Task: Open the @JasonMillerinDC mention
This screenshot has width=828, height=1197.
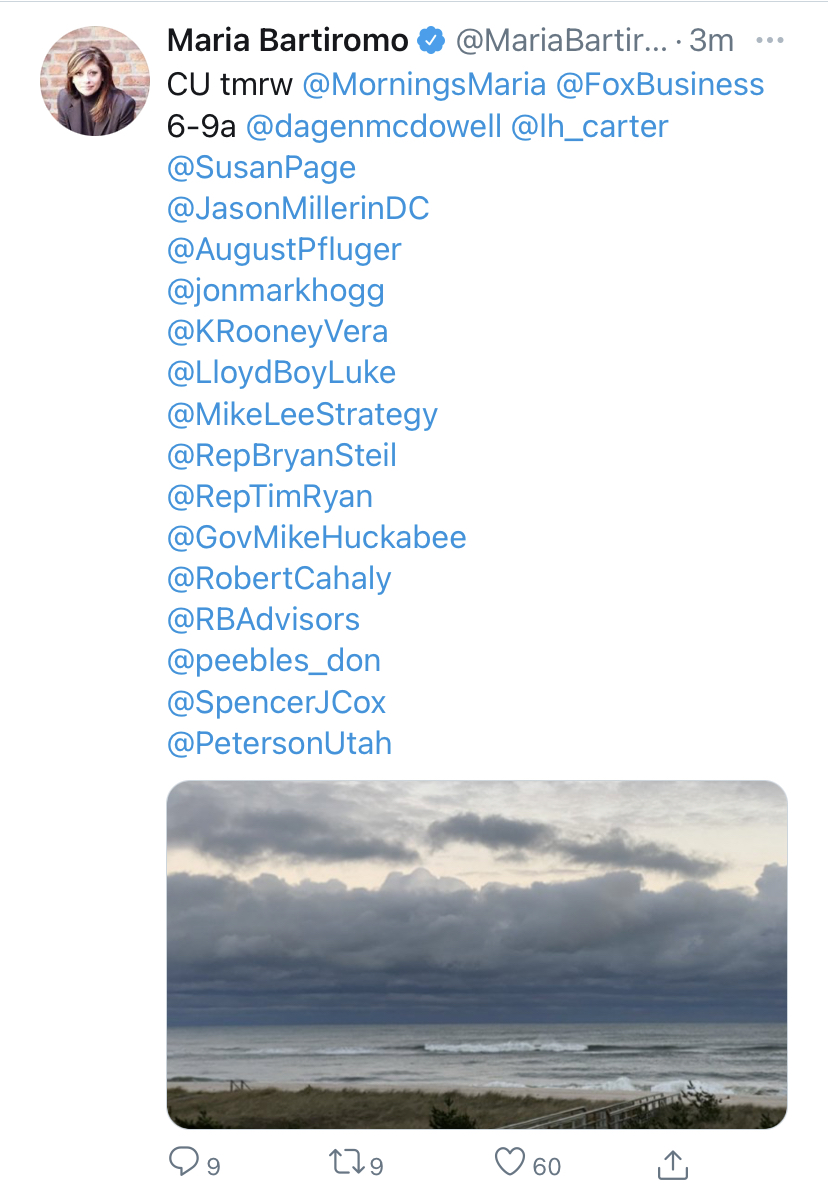Action: 299,208
